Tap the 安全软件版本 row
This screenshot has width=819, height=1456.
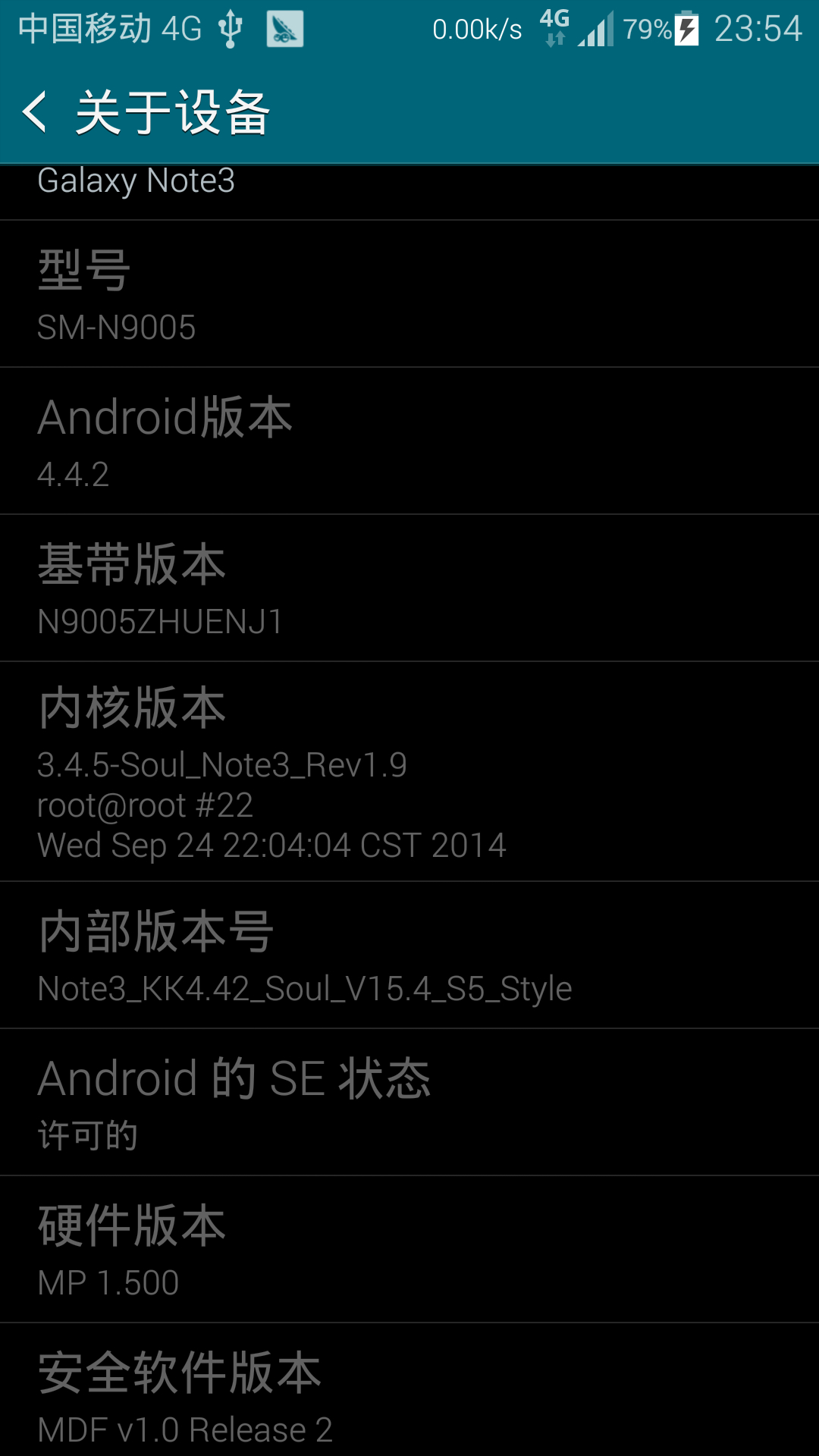click(409, 1390)
